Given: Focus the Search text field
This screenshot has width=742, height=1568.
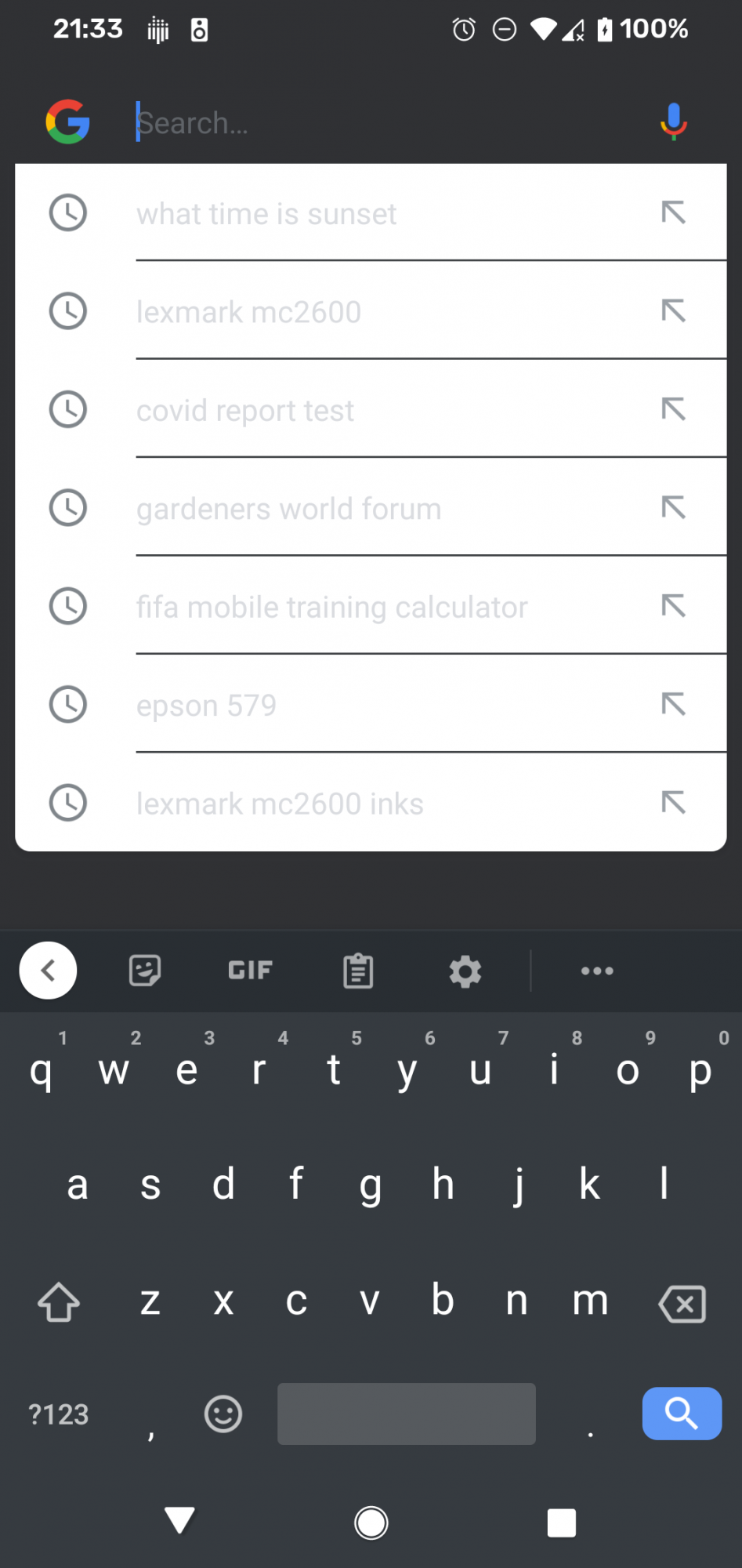Looking at the screenshot, I should coord(384,122).
